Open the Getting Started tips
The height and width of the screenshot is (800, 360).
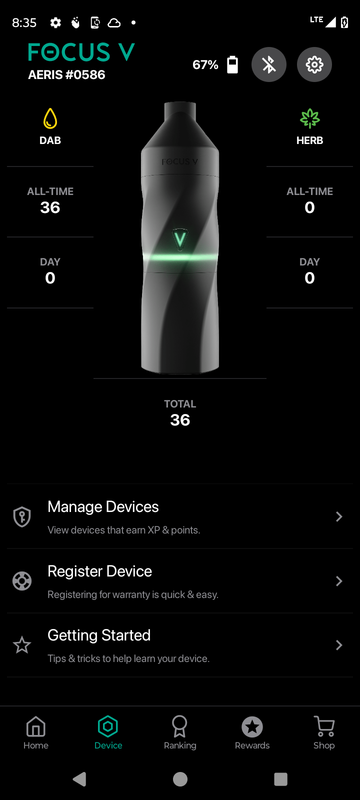pos(180,645)
